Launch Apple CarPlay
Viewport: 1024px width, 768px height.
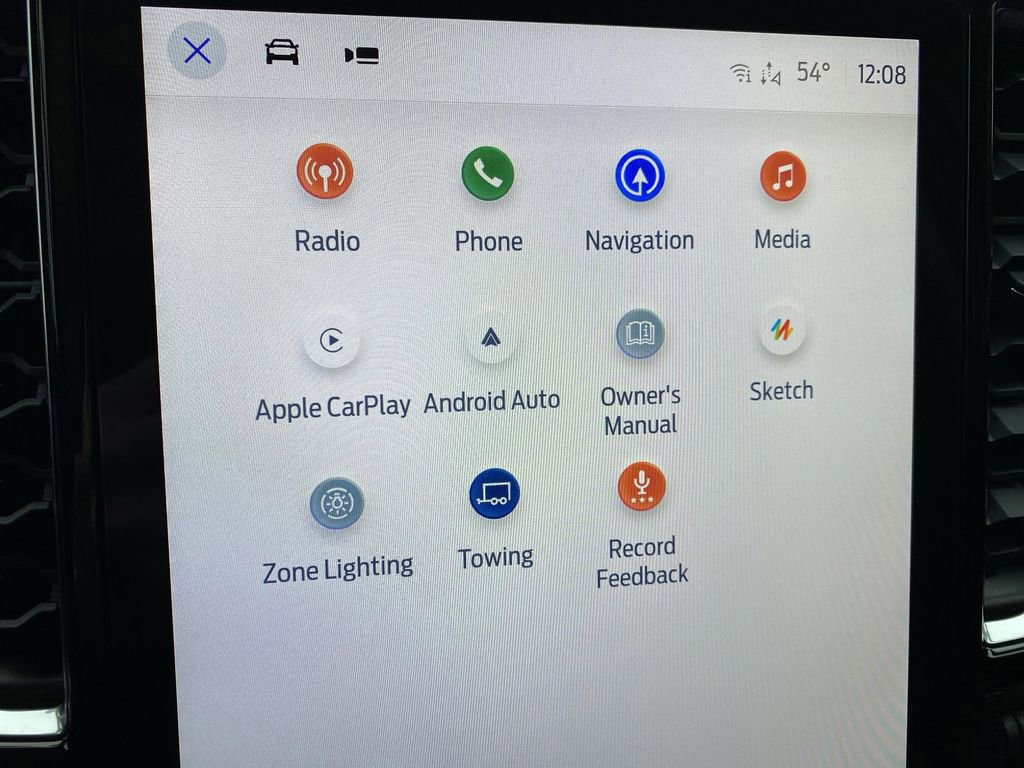tap(332, 341)
